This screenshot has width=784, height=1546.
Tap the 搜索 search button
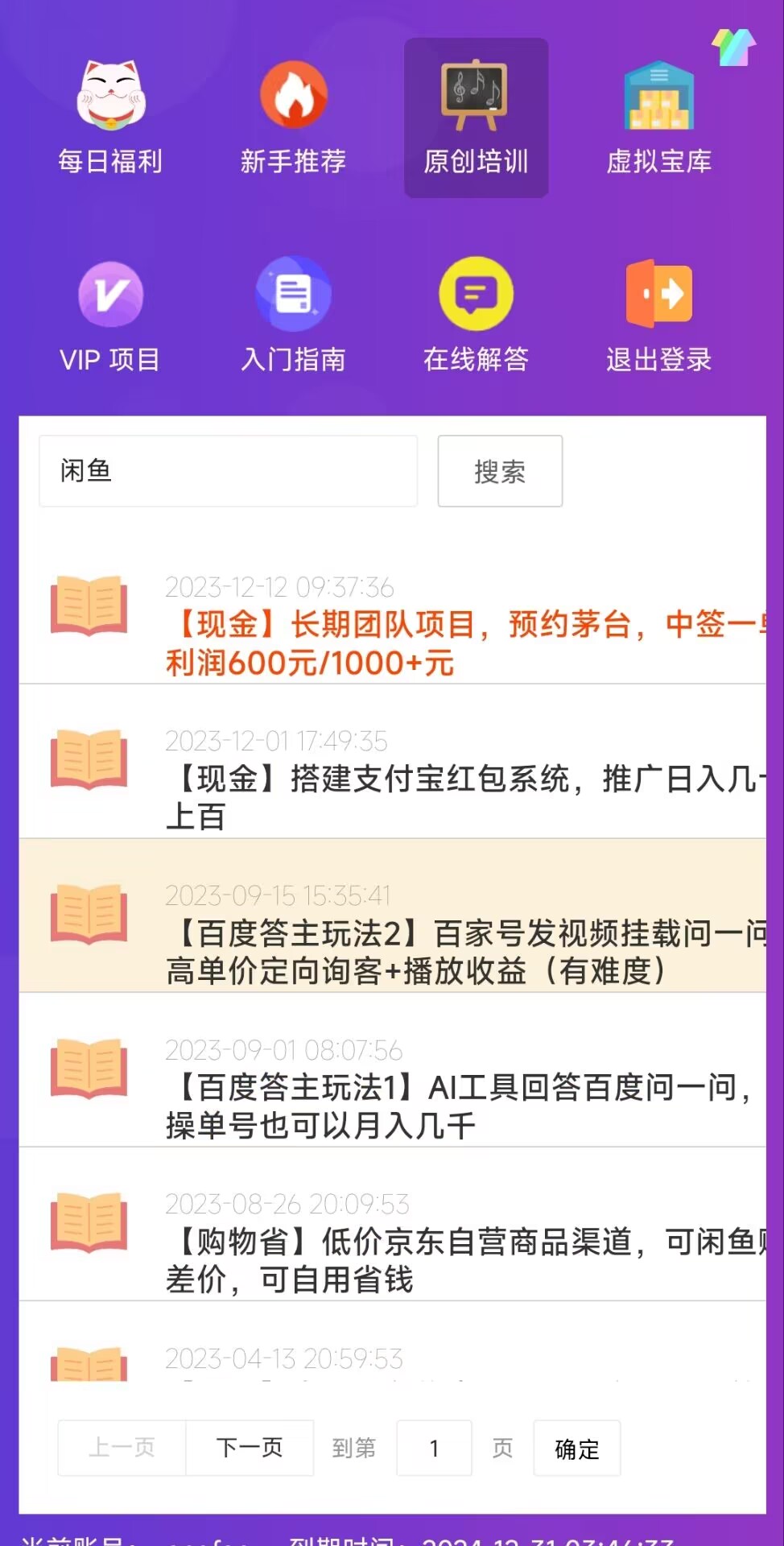tap(499, 472)
